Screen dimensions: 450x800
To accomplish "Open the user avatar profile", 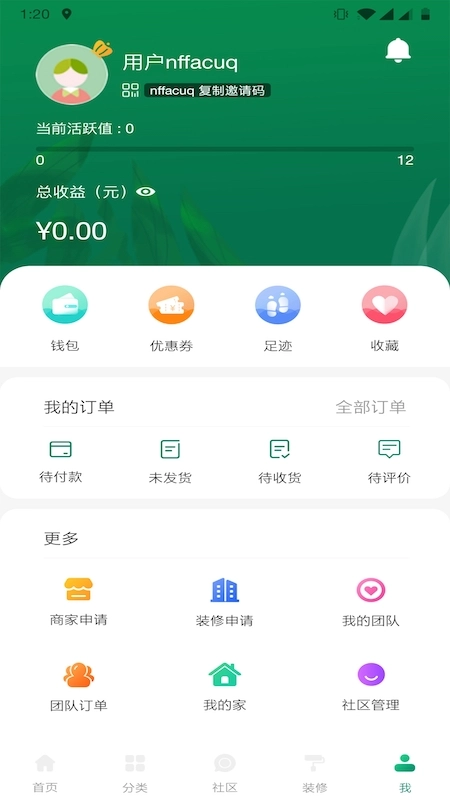I will click(x=72, y=74).
